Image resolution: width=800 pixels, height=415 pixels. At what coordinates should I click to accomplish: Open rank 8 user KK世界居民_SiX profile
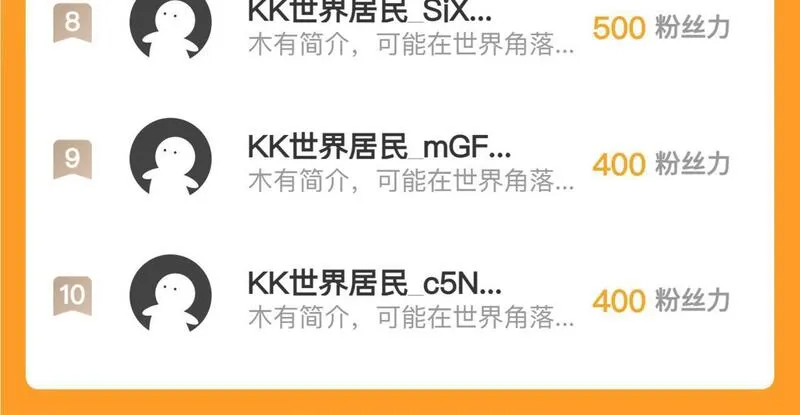(x=399, y=26)
